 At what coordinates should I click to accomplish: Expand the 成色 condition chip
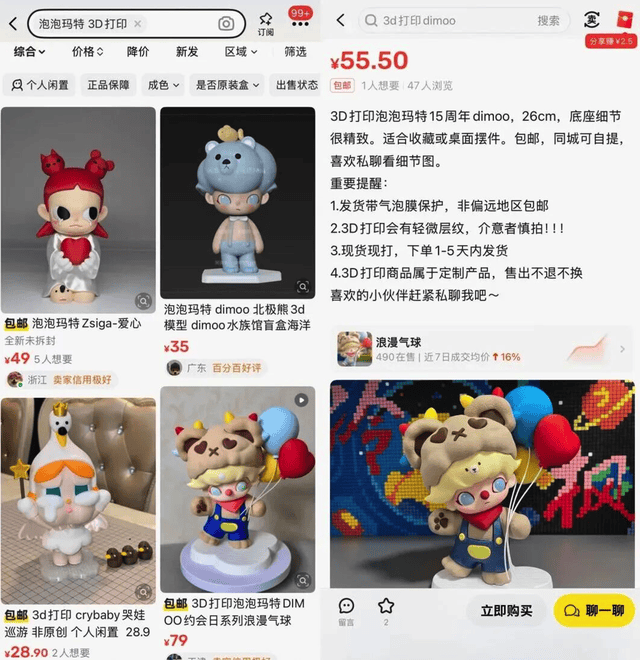click(x=163, y=85)
